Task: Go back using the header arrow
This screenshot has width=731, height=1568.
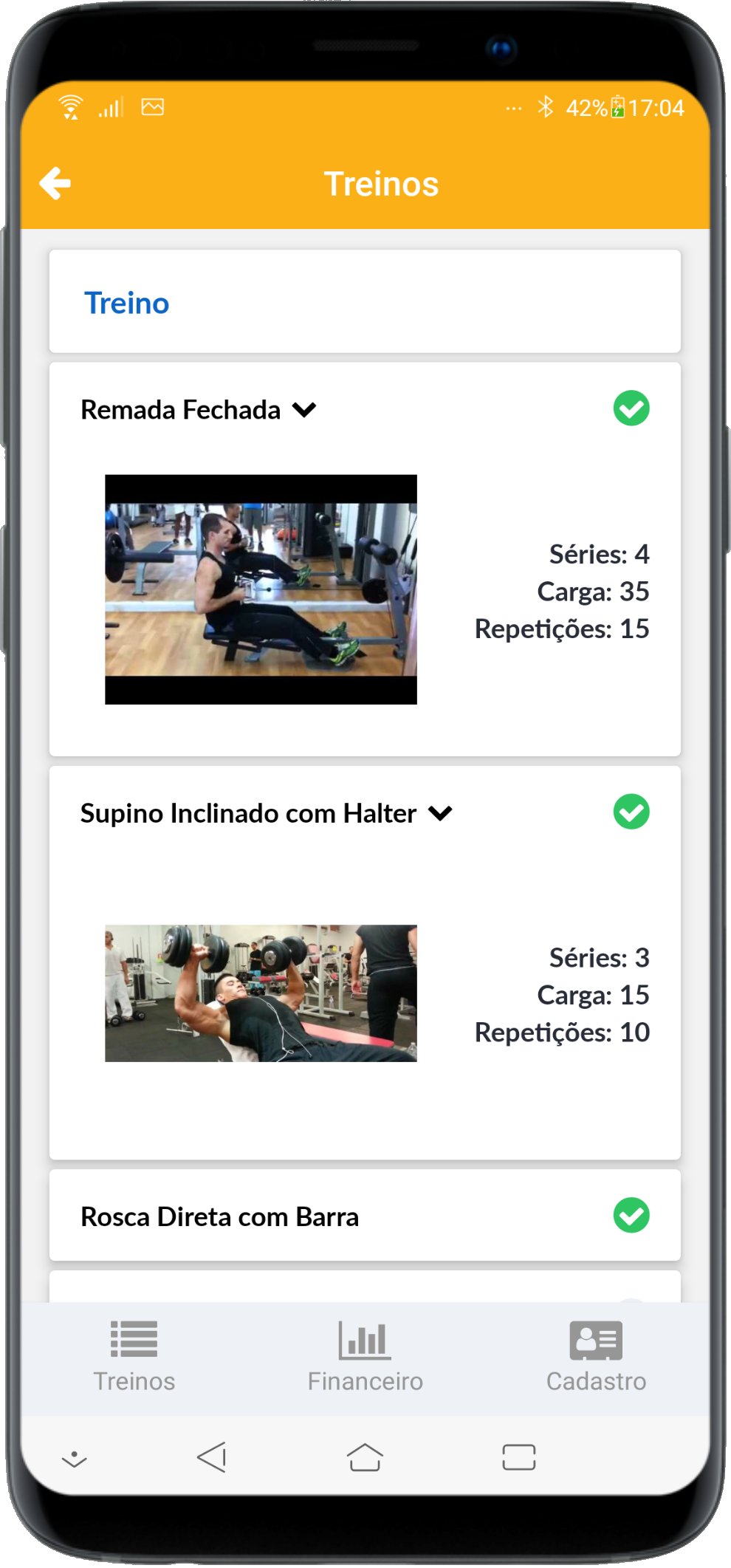Action: (55, 183)
